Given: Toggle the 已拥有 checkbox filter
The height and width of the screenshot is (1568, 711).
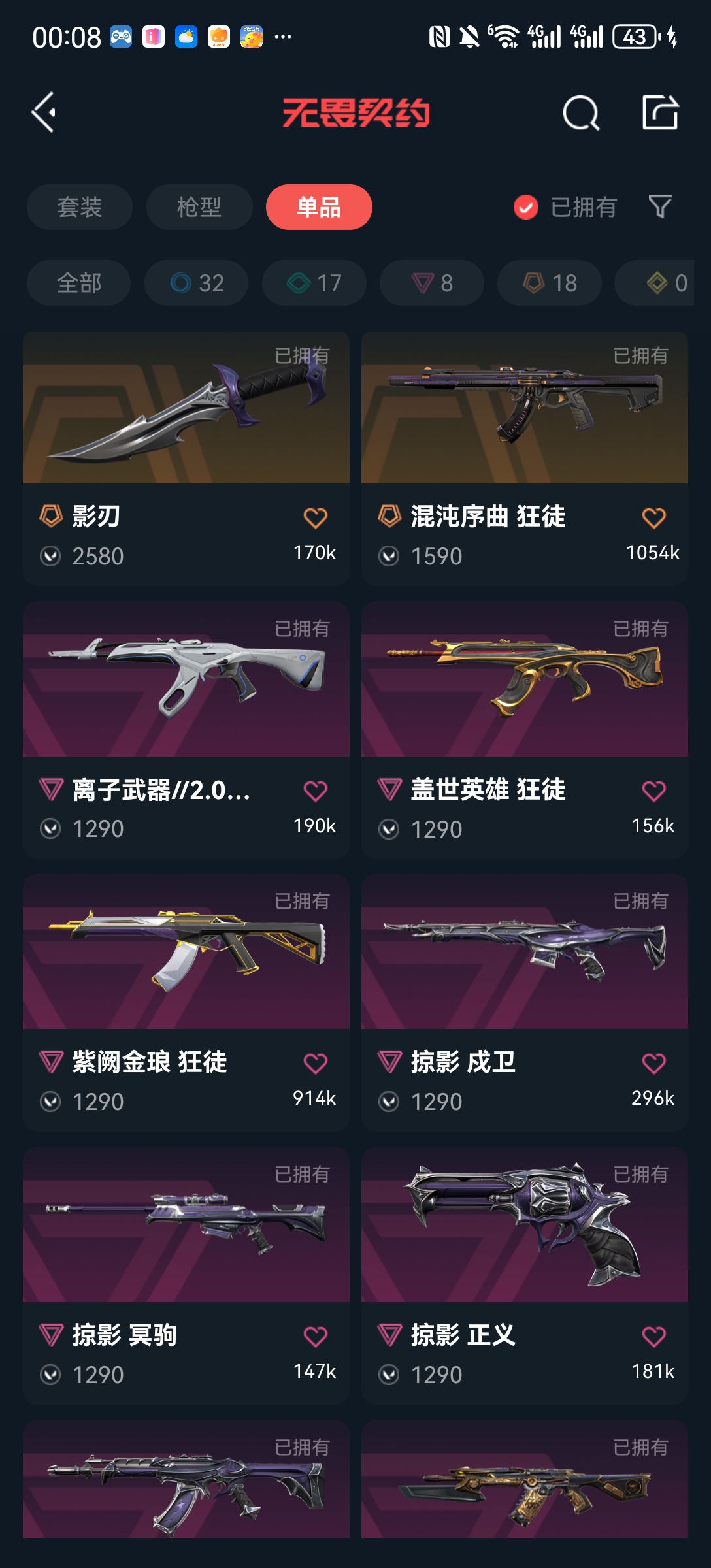Looking at the screenshot, I should point(526,207).
